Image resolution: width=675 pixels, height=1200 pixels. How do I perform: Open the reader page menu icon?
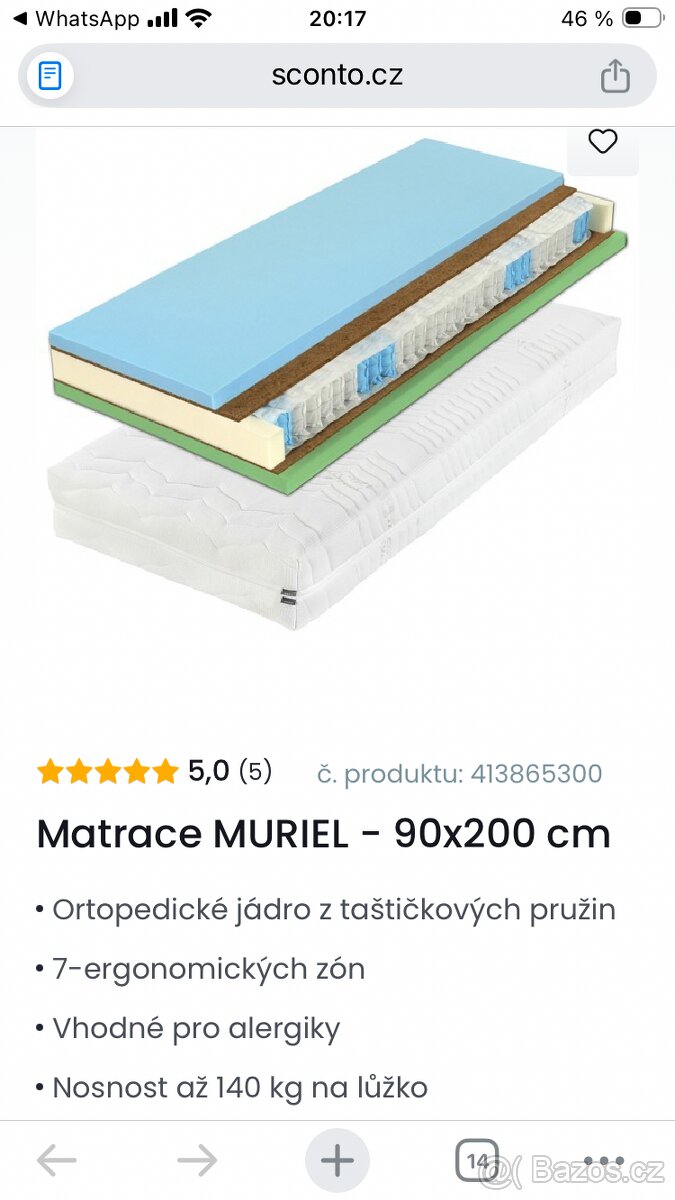point(50,75)
